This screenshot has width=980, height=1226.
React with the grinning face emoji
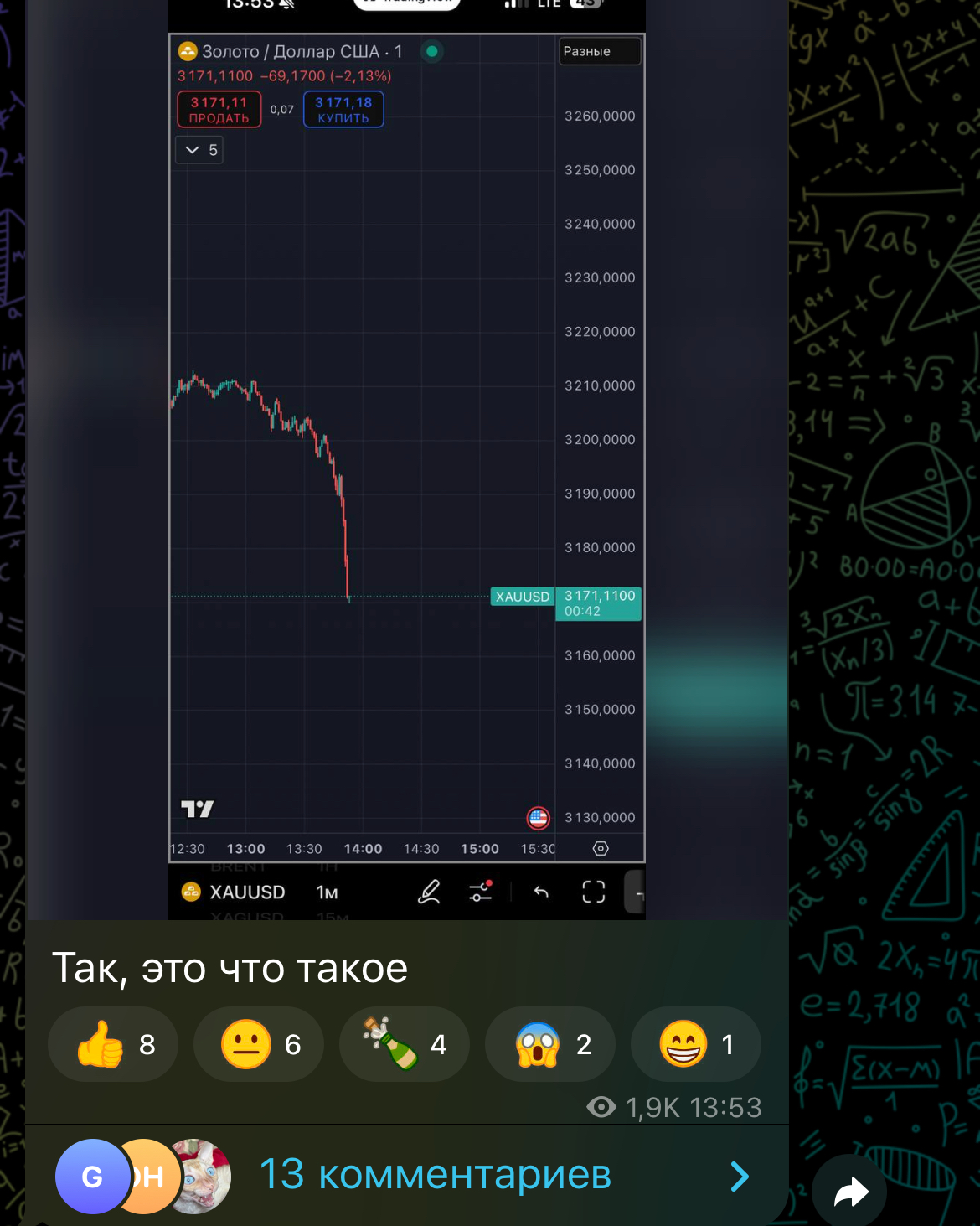pos(695,1044)
